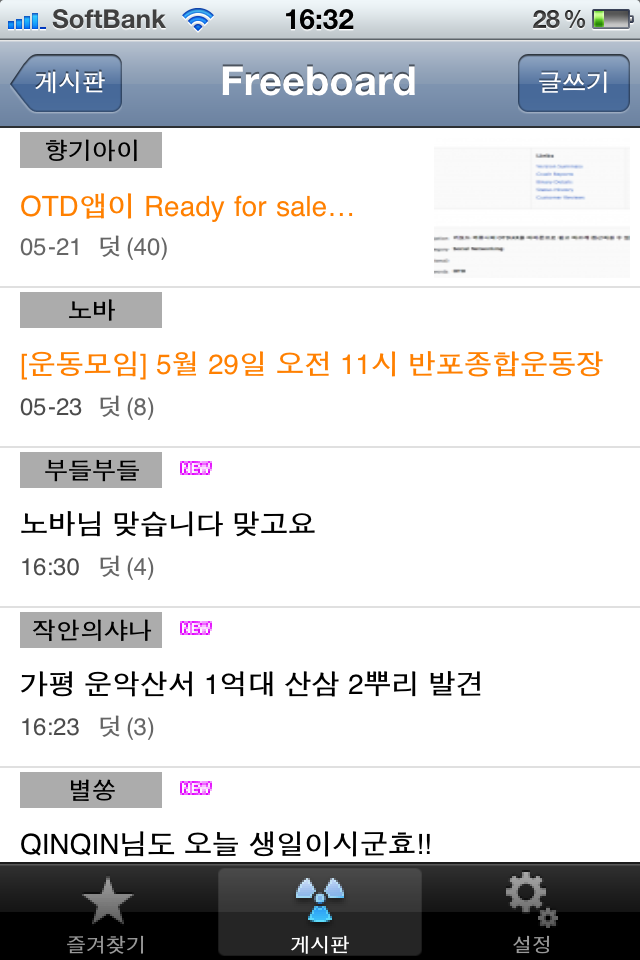This screenshot has width=640, height=960.
Task: Open the post '노바님 맞습니다 맞고요'
Action: point(168,523)
